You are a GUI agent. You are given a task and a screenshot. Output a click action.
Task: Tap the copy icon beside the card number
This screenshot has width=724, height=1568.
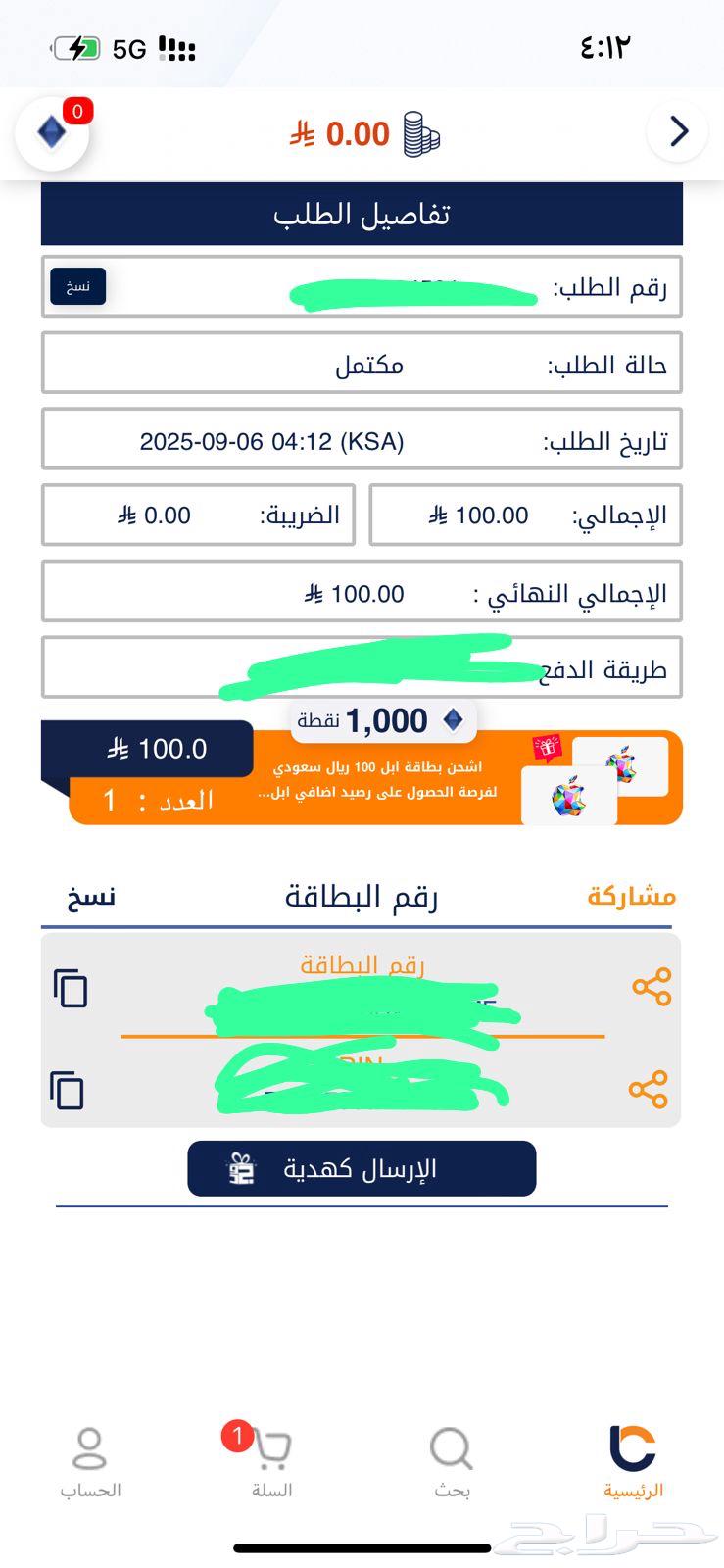point(69,990)
